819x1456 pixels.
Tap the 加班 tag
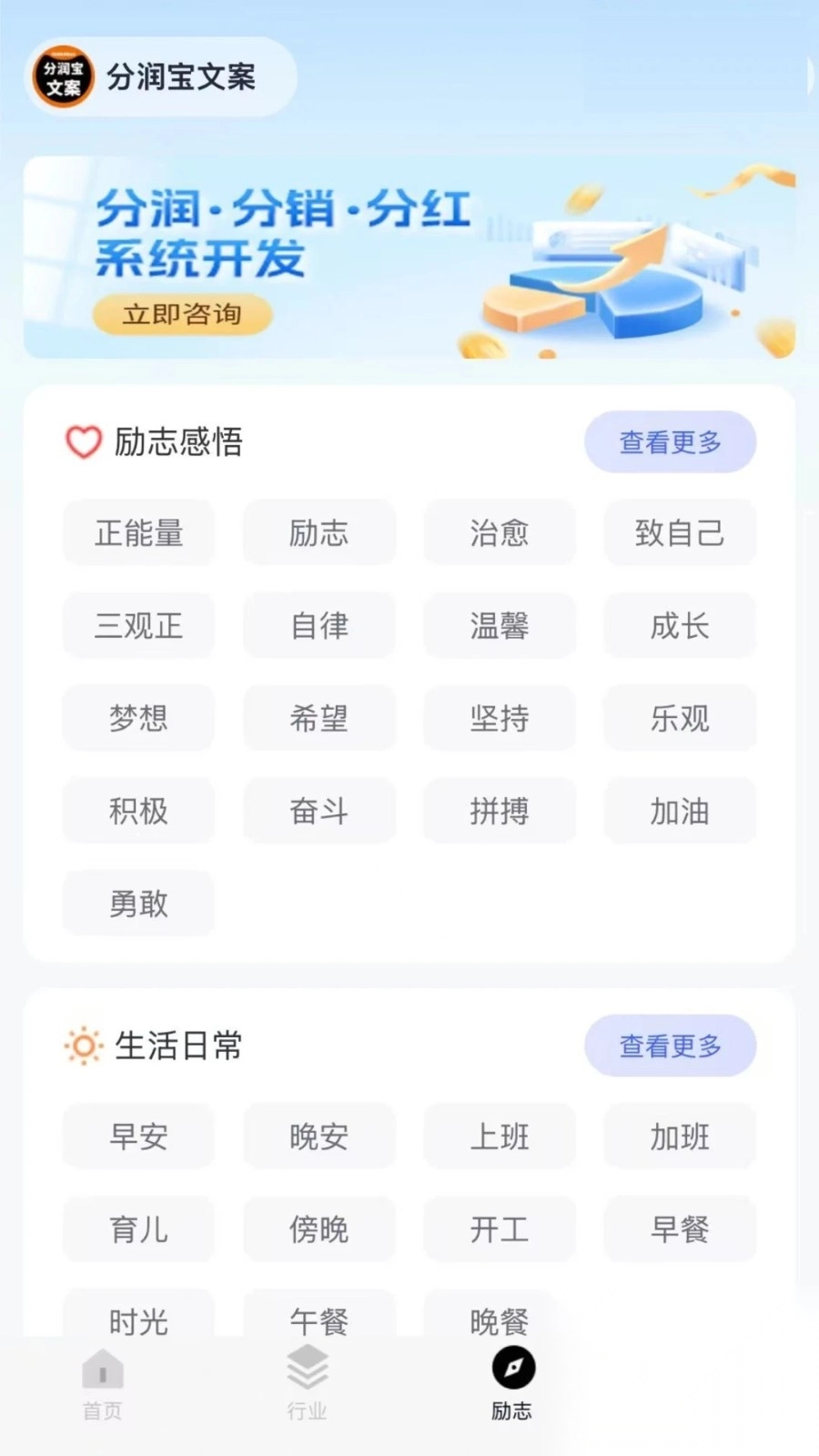click(x=680, y=1137)
